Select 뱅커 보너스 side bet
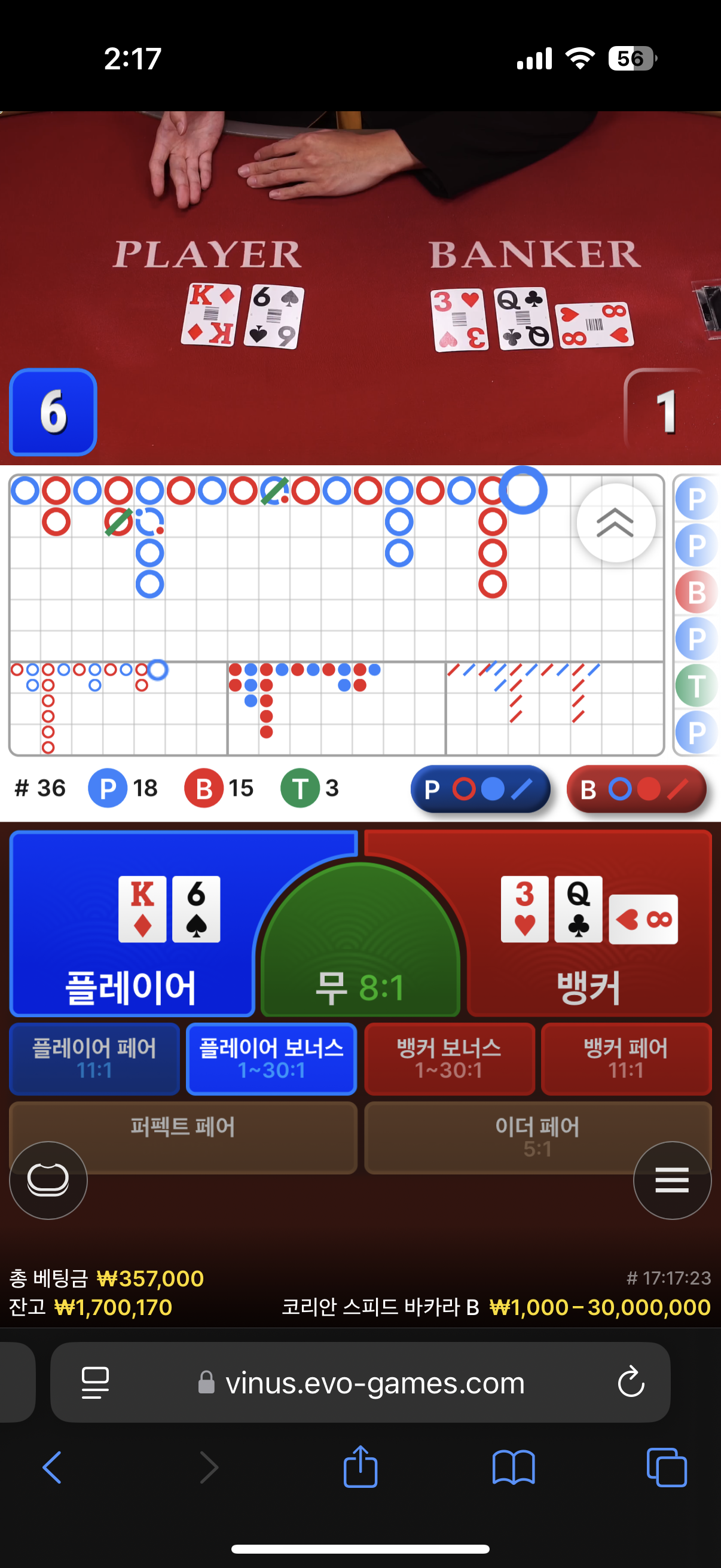This screenshot has width=721, height=1568. coord(449,1058)
